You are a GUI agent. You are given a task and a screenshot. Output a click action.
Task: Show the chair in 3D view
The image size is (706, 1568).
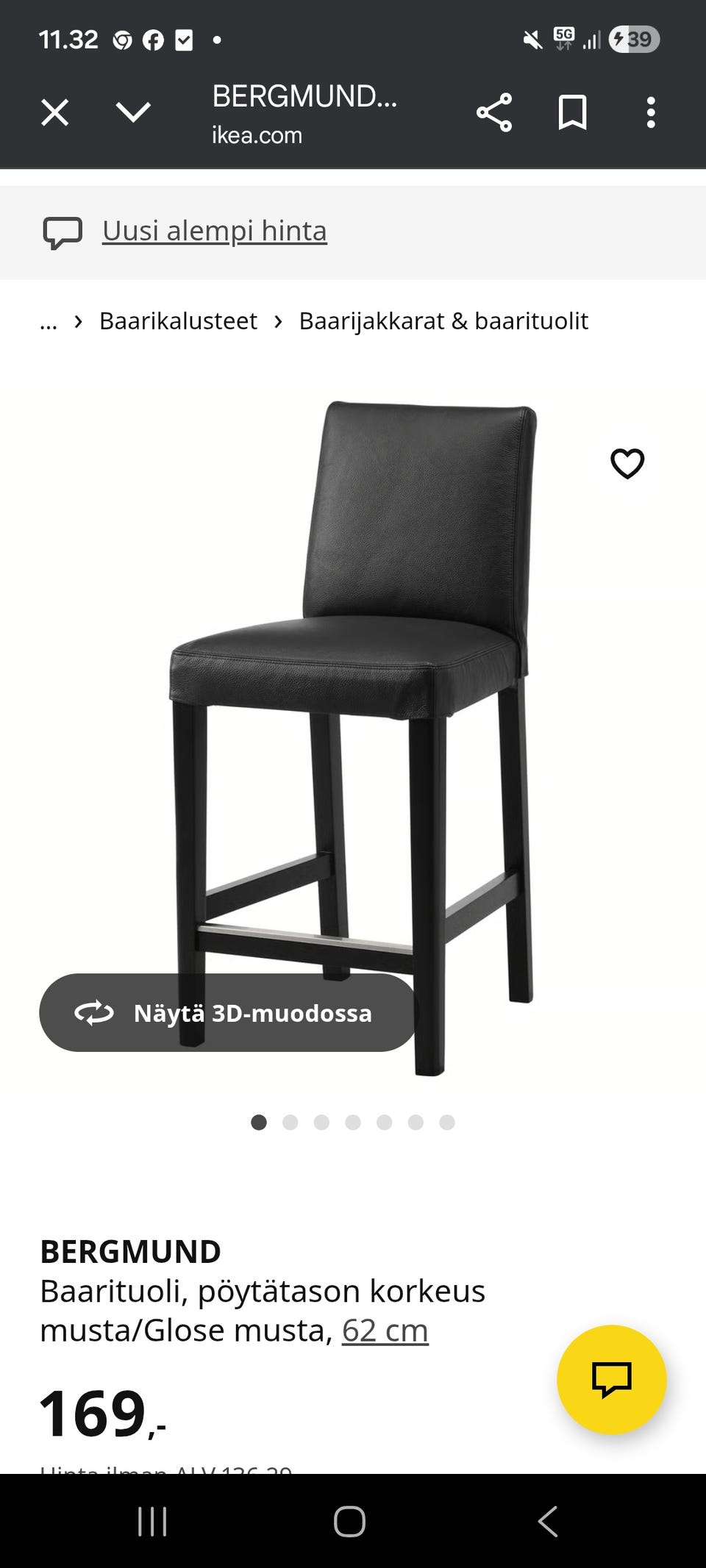point(226,1013)
